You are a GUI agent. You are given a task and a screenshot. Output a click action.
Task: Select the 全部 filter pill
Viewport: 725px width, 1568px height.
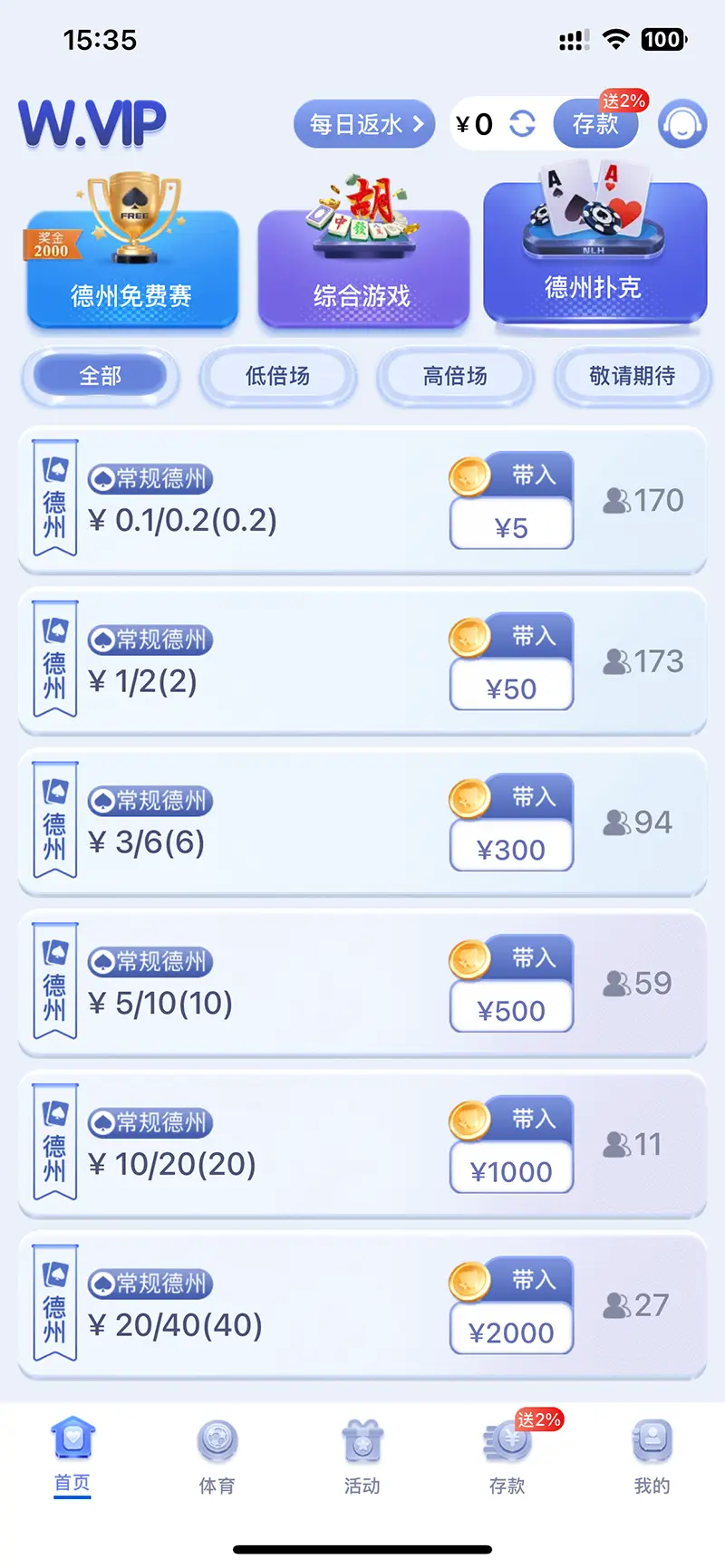pos(101,377)
